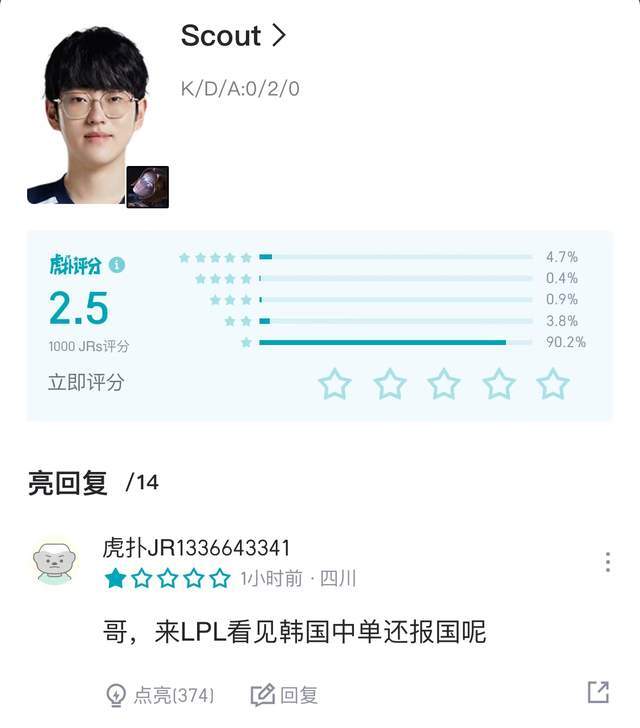Select the four-star rating
640x728 pixels.
pyautogui.click(x=498, y=384)
